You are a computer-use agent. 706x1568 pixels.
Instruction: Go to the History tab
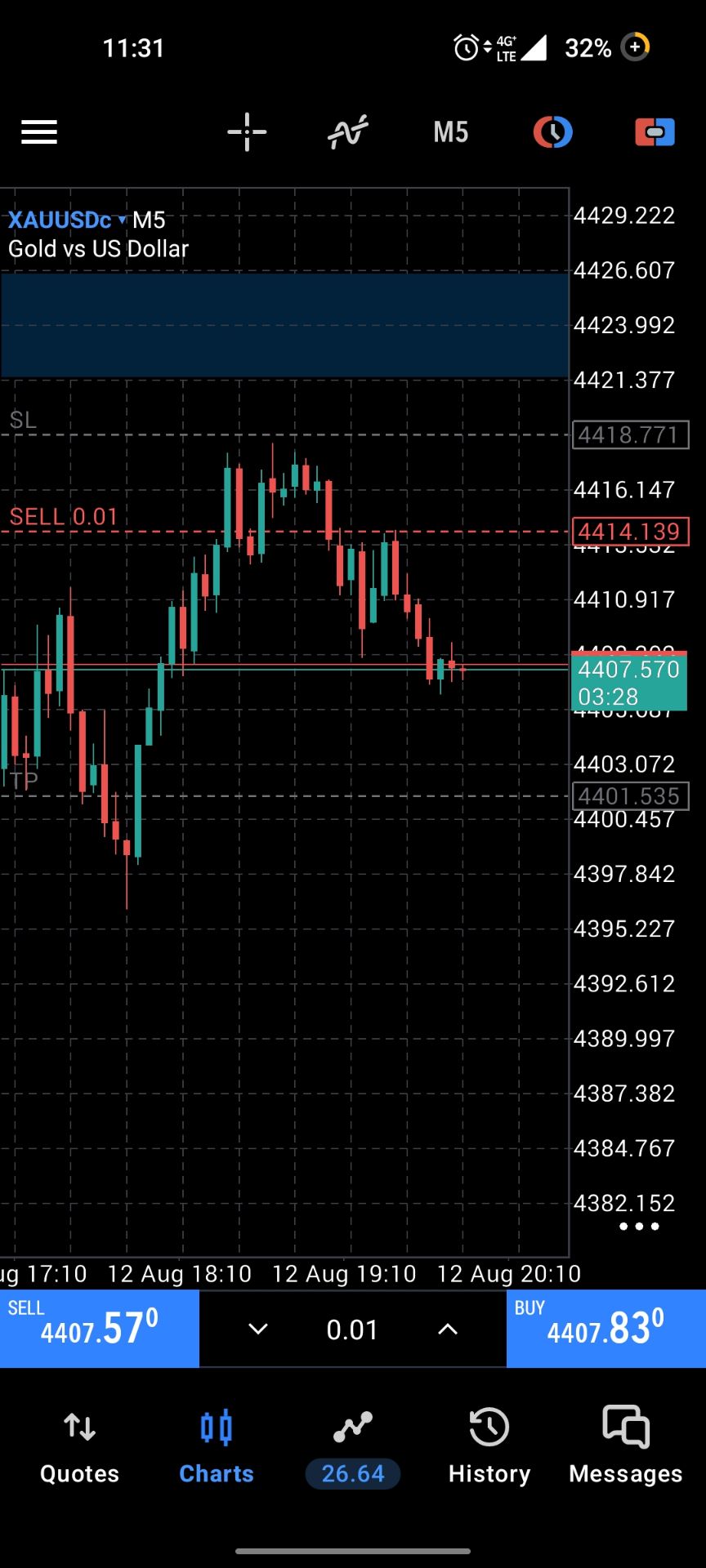click(x=489, y=1447)
